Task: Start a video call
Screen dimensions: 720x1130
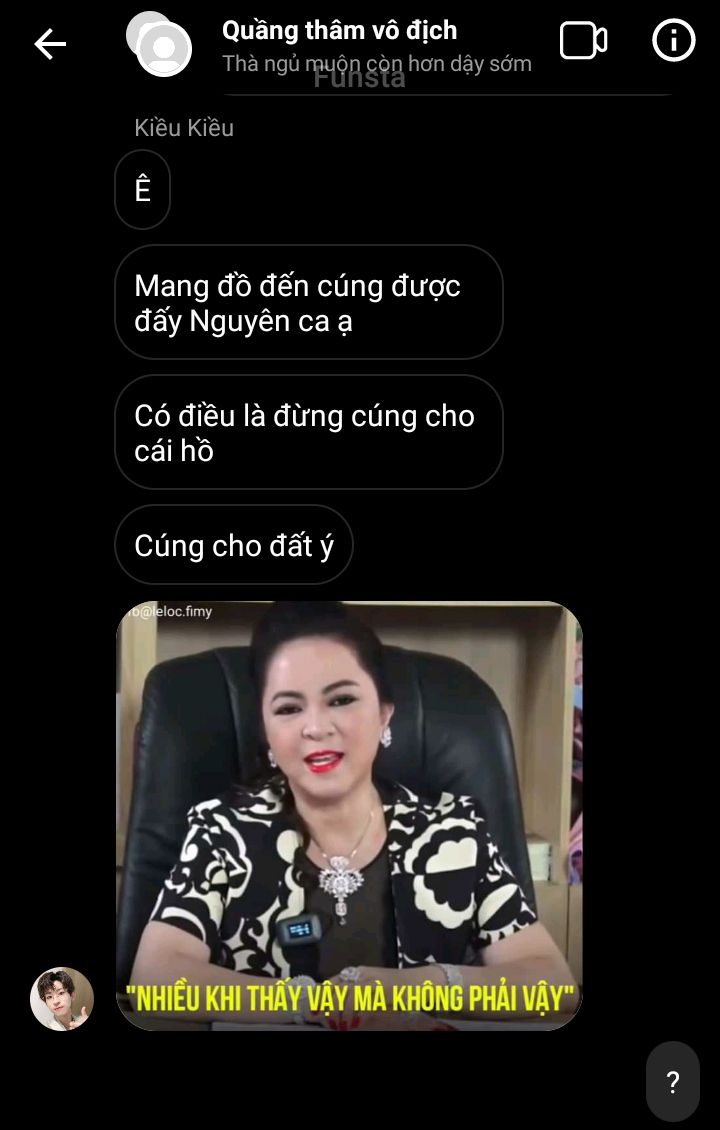Action: (583, 41)
